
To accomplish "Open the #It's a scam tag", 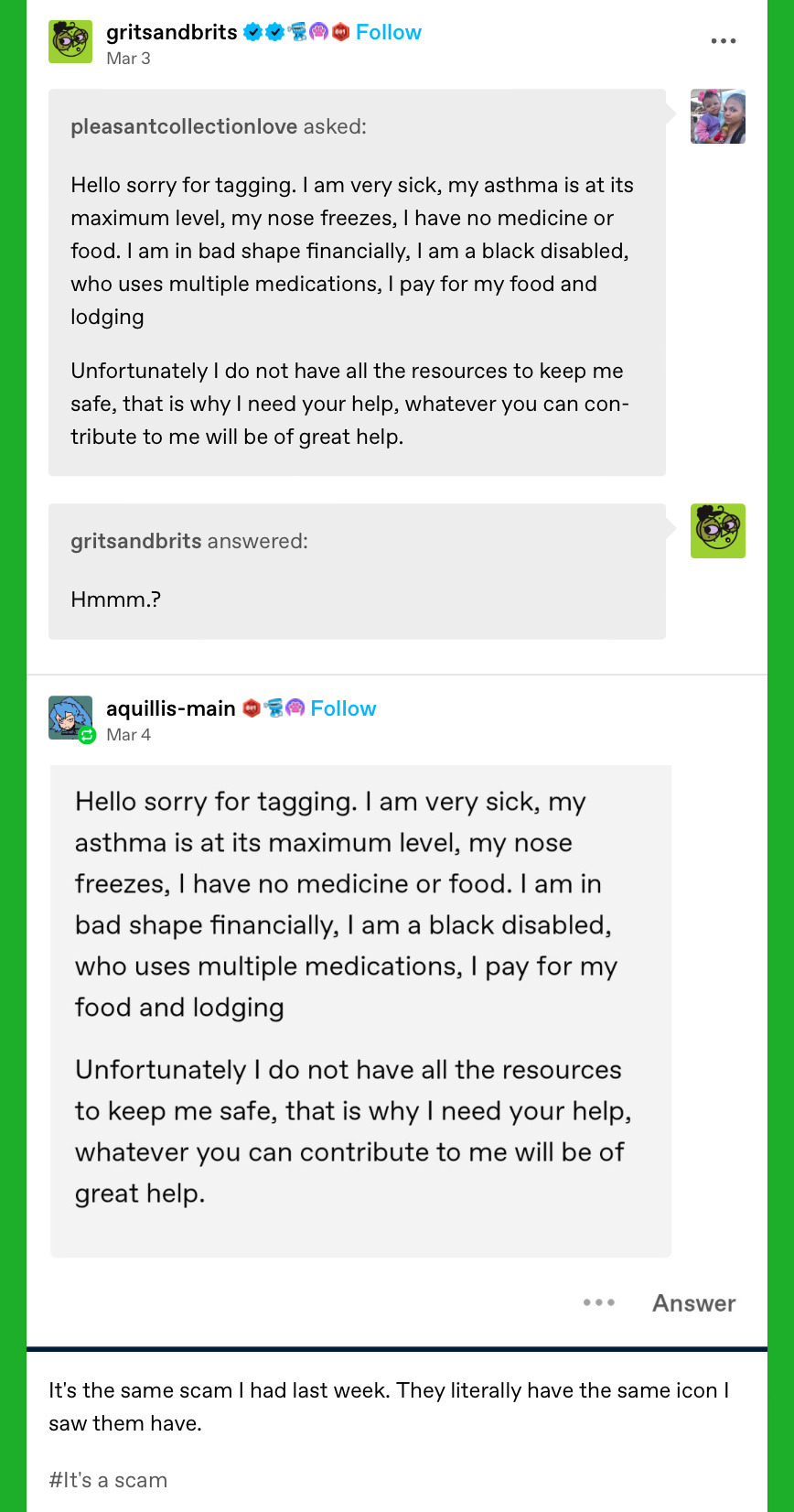I will [108, 1480].
